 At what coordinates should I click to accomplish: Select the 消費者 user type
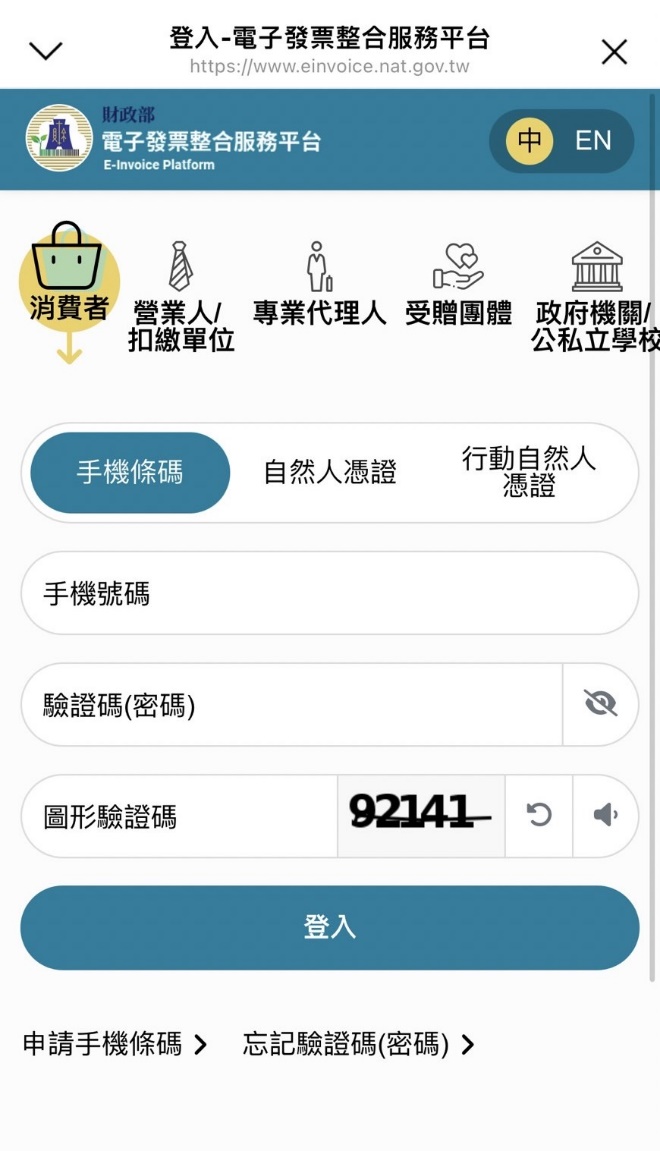tap(69, 284)
